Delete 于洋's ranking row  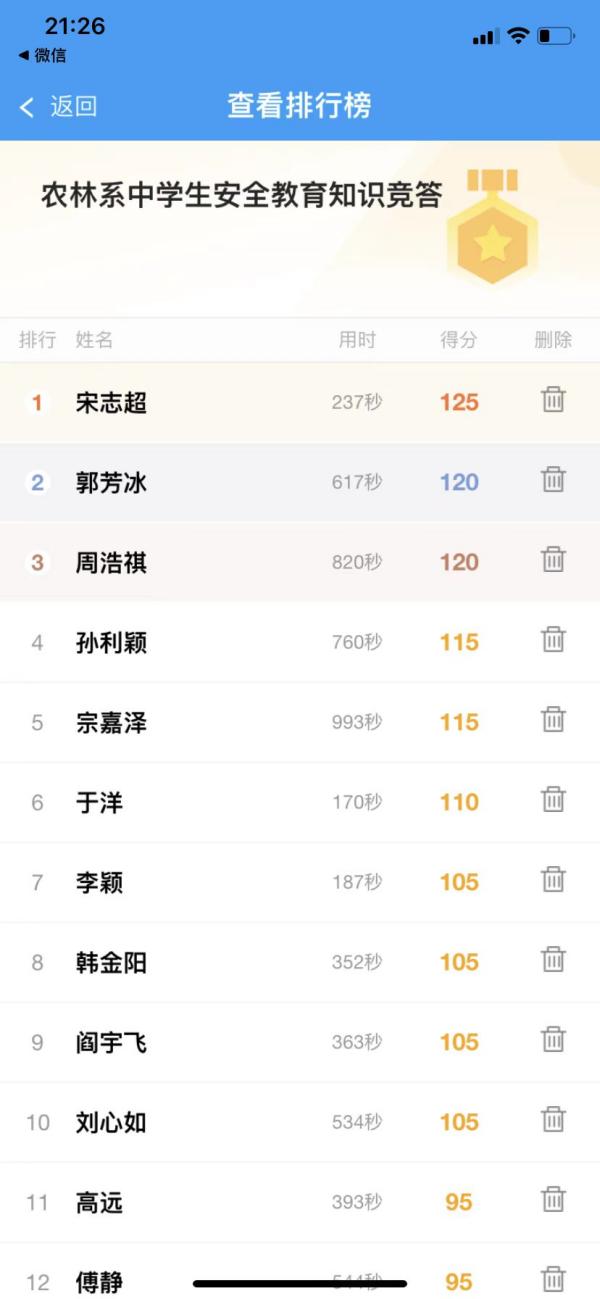(x=553, y=800)
